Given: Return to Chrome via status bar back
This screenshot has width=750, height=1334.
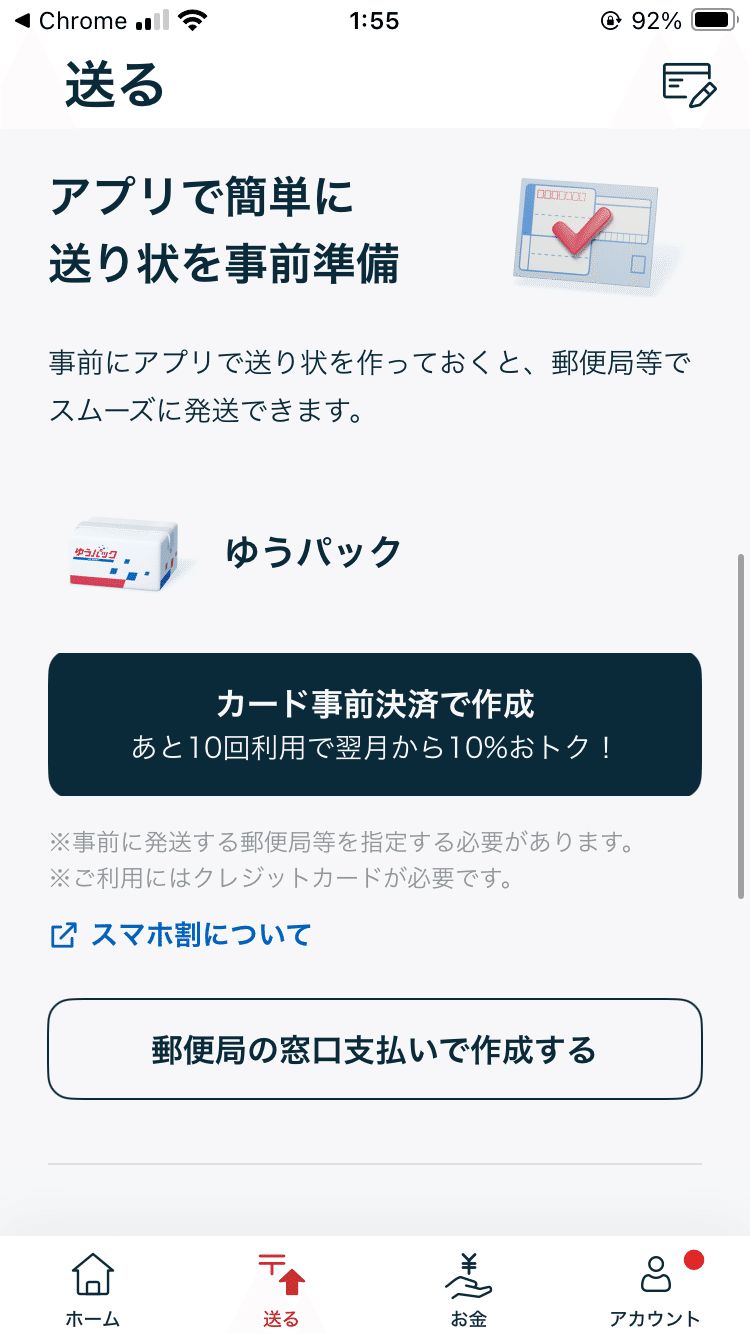Looking at the screenshot, I should [70, 21].
